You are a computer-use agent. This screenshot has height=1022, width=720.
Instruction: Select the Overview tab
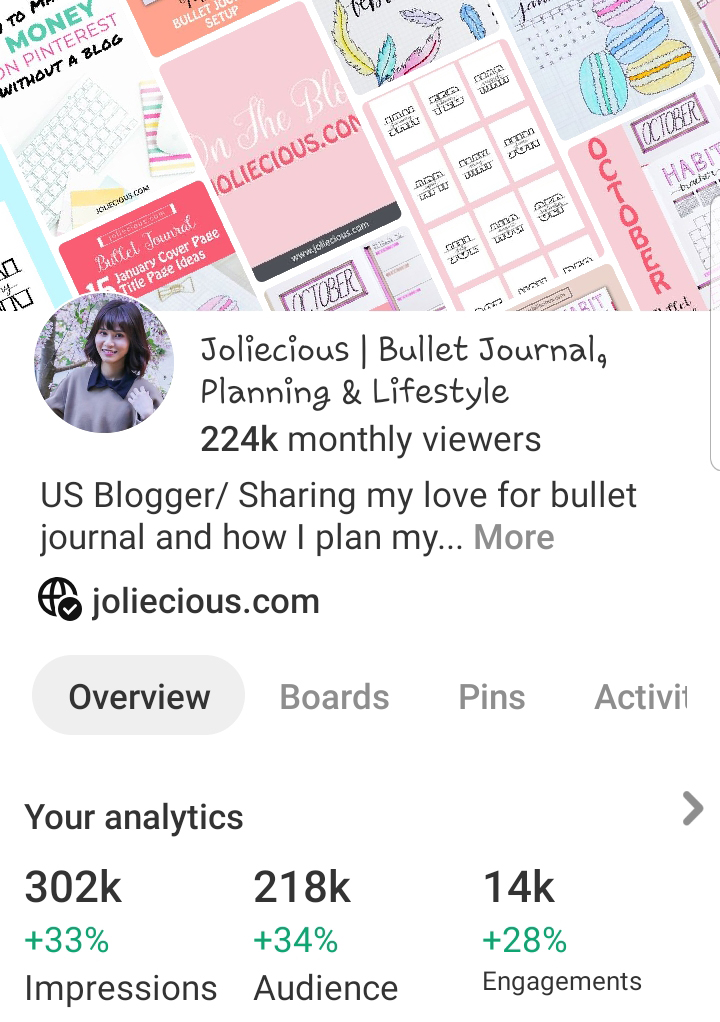pyautogui.click(x=139, y=697)
